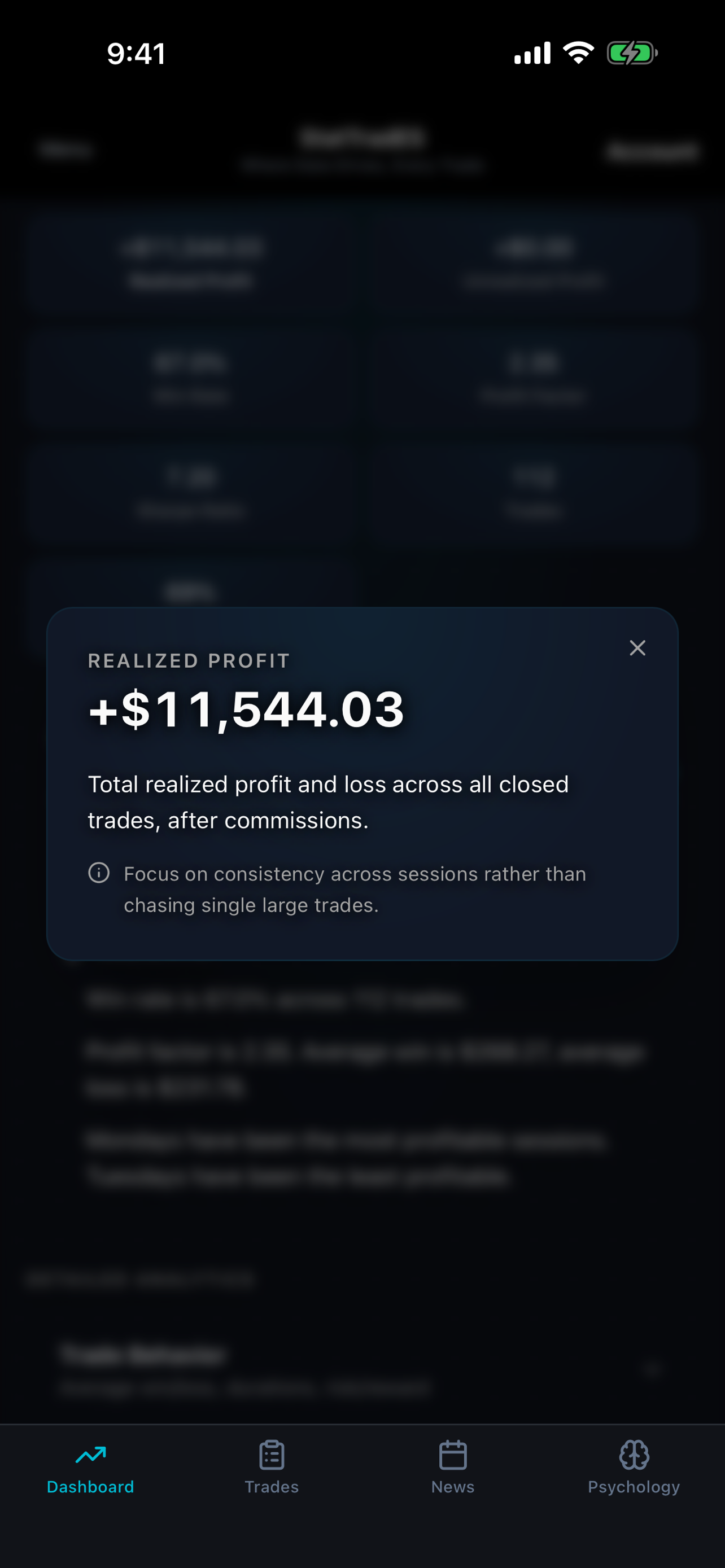
Task: Open the News tab
Action: 453,1467
